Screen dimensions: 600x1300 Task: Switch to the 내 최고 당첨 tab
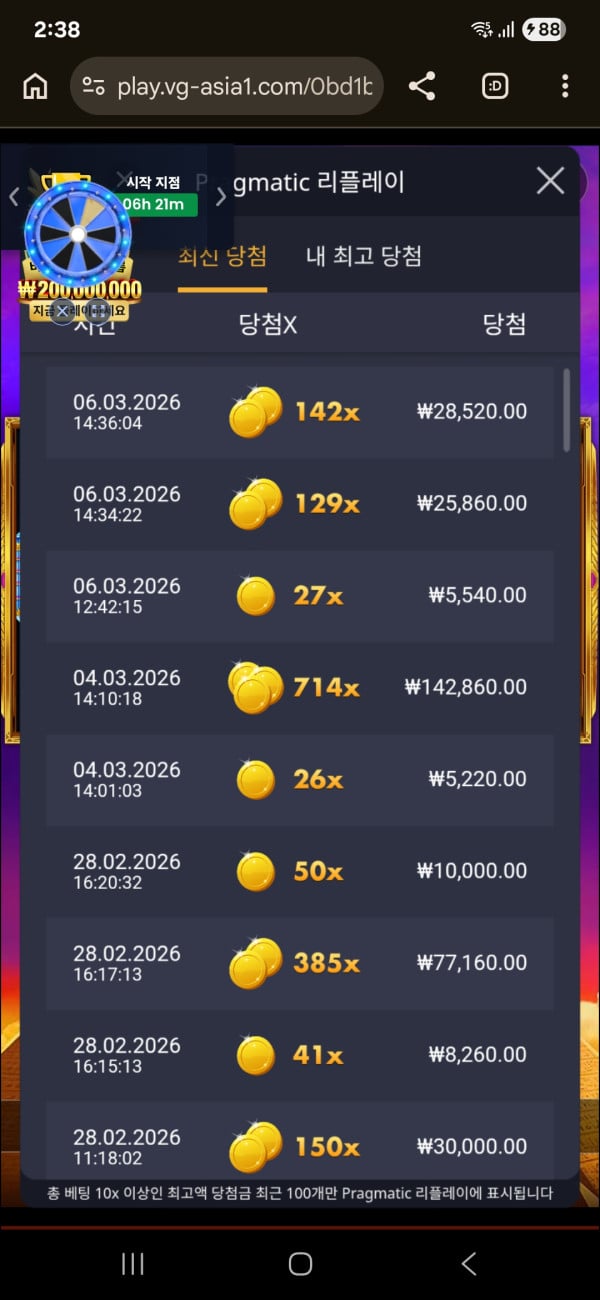click(x=363, y=256)
